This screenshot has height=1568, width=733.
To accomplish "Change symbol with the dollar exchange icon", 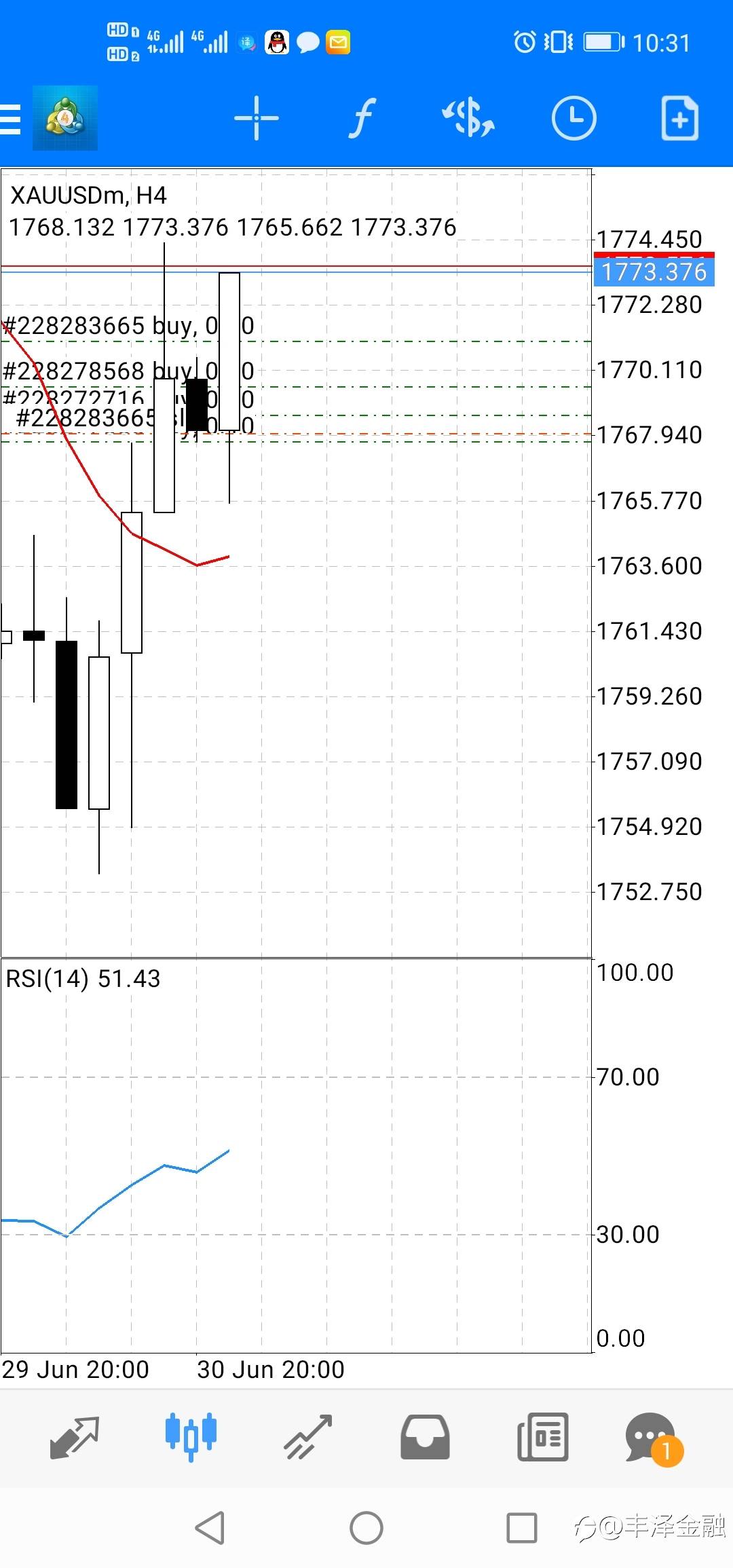I will click(x=468, y=118).
